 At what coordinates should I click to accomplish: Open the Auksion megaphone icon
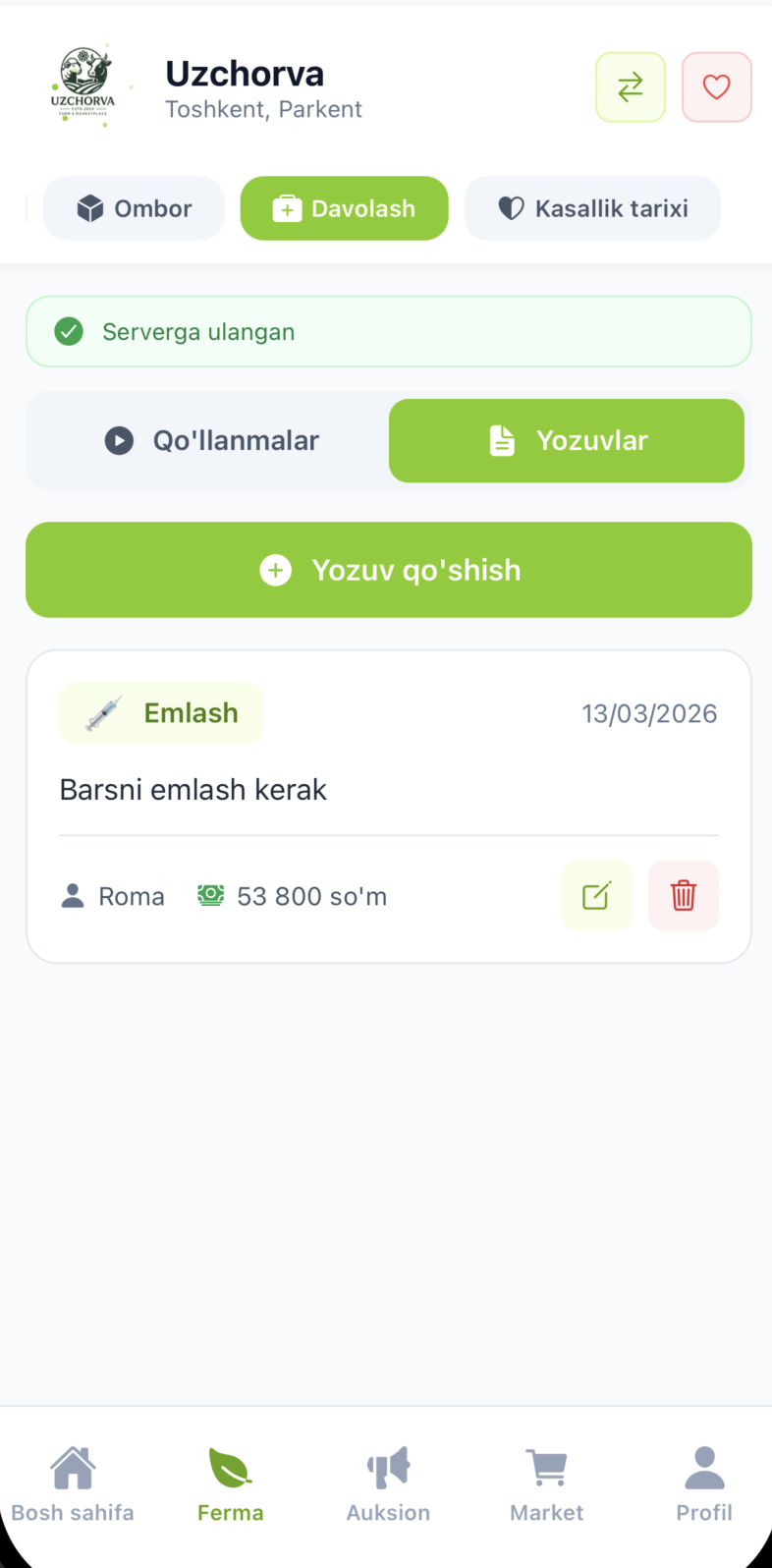[388, 1467]
